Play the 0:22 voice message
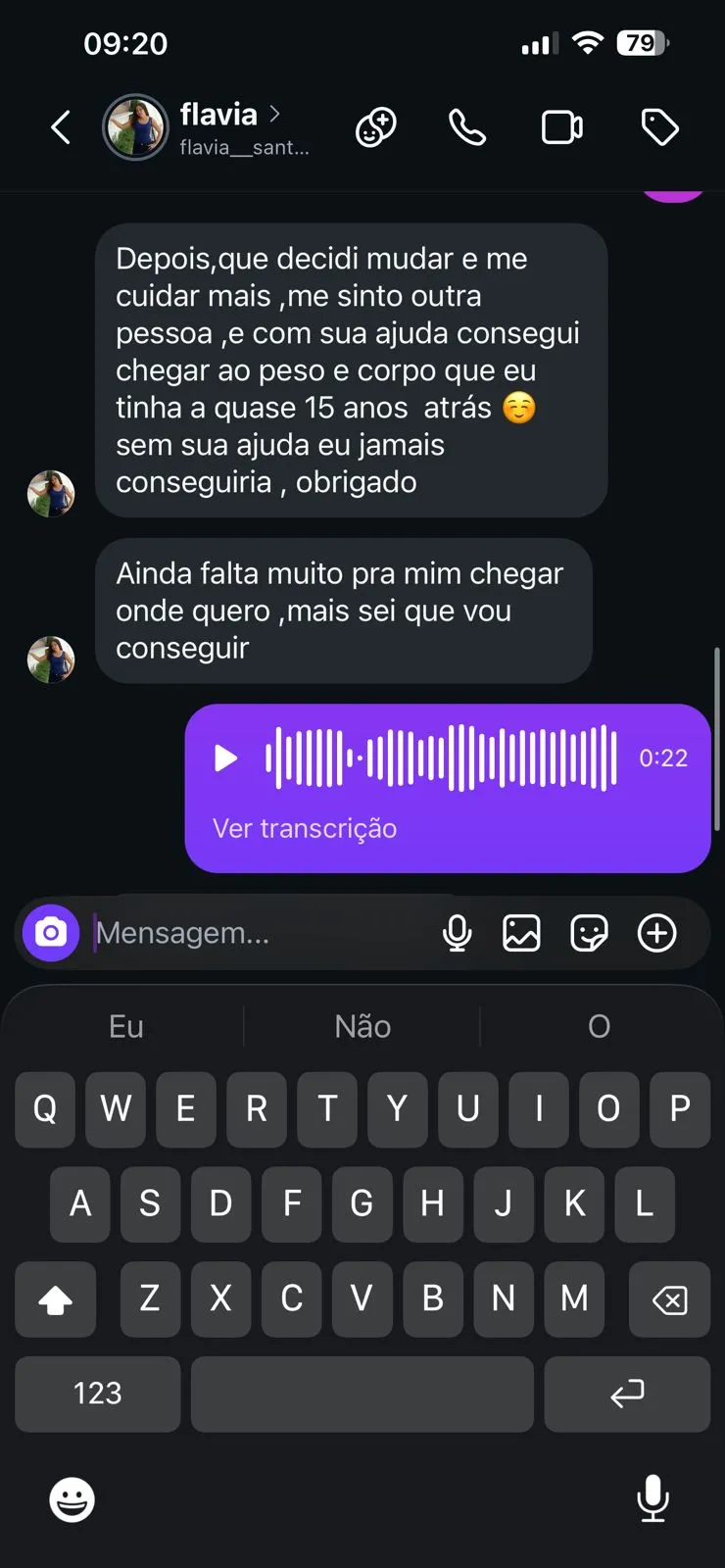Screen dimensions: 725x1568 point(226,758)
